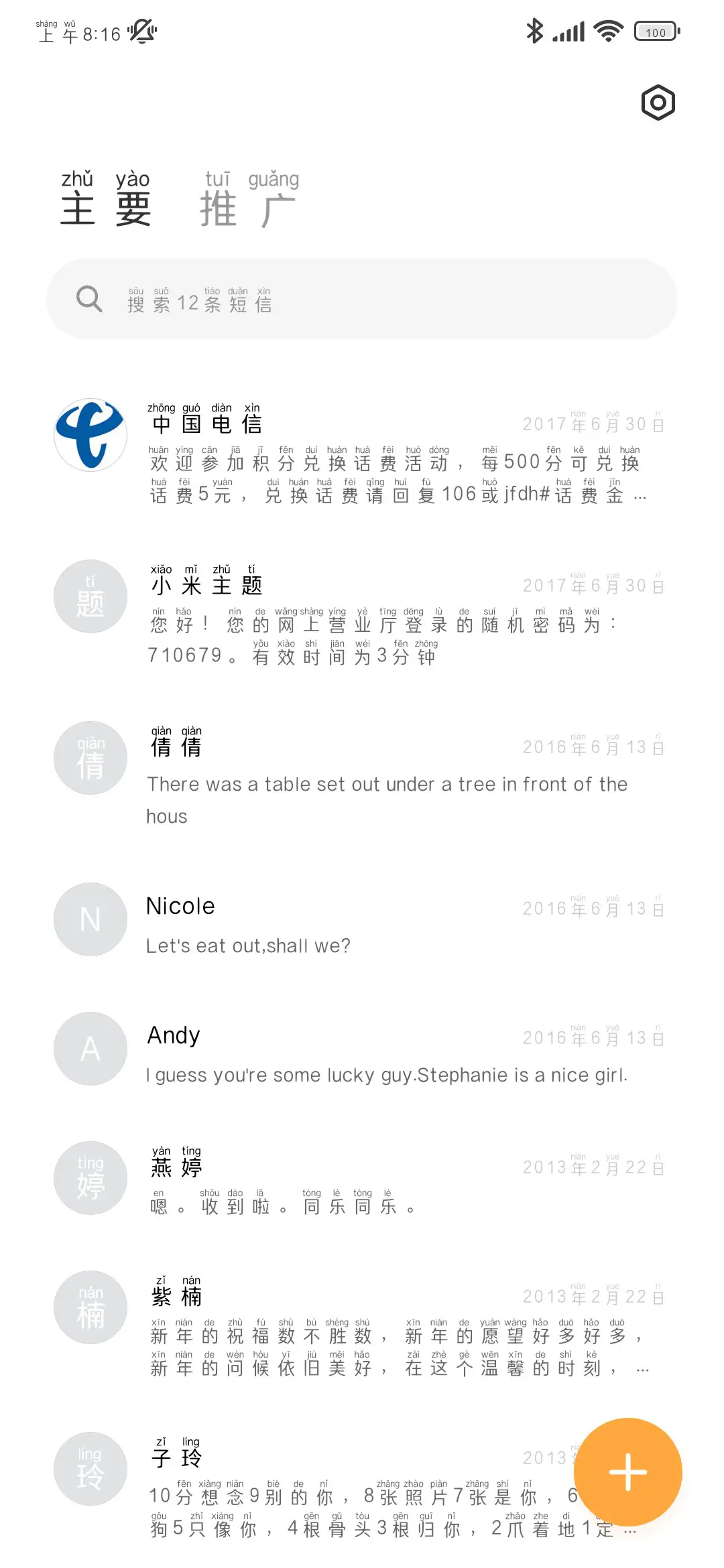Click the 紫楠 contact avatar
This screenshot has width=724, height=1568.
(x=89, y=1308)
